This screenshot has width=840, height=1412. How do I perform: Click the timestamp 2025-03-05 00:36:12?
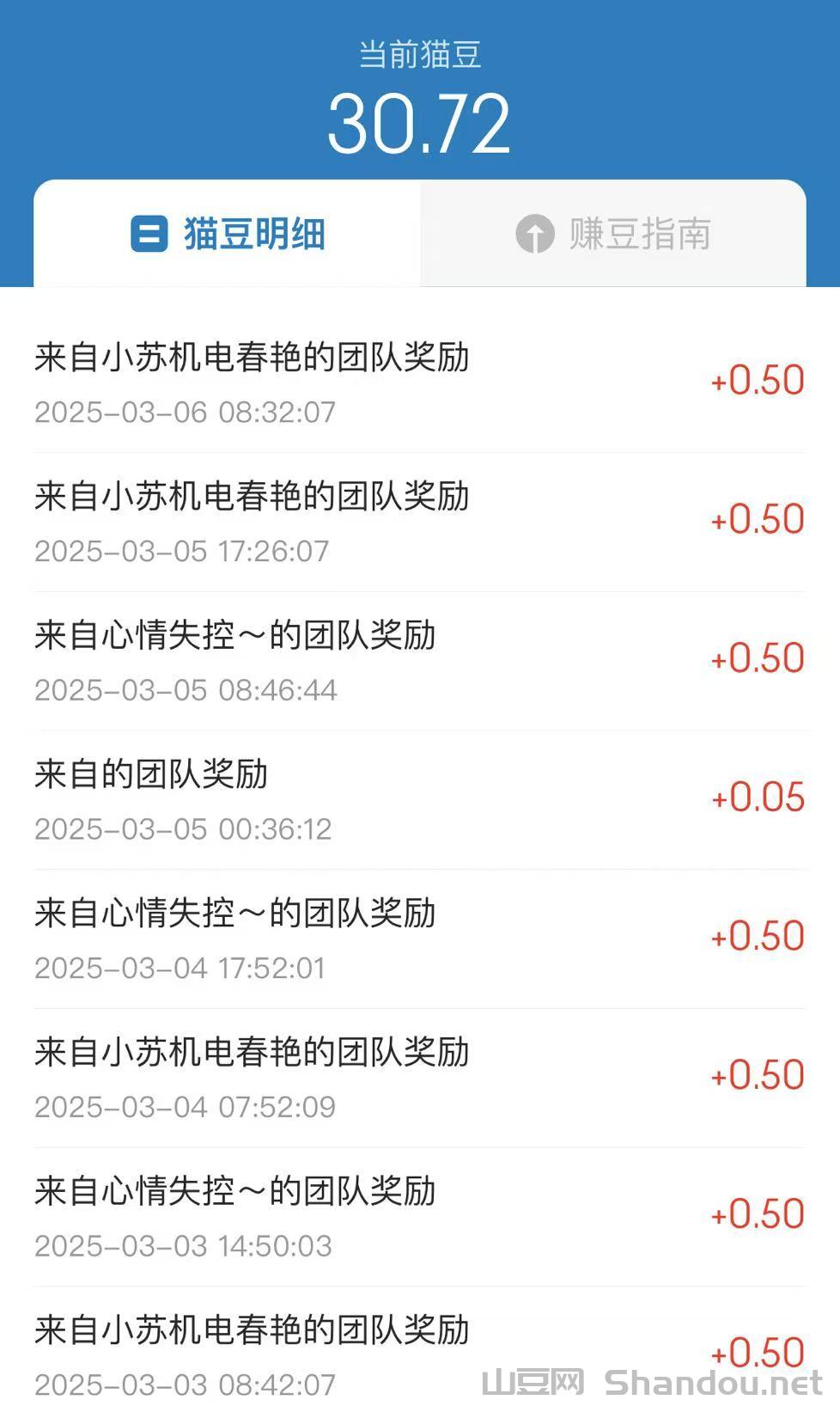point(182,828)
